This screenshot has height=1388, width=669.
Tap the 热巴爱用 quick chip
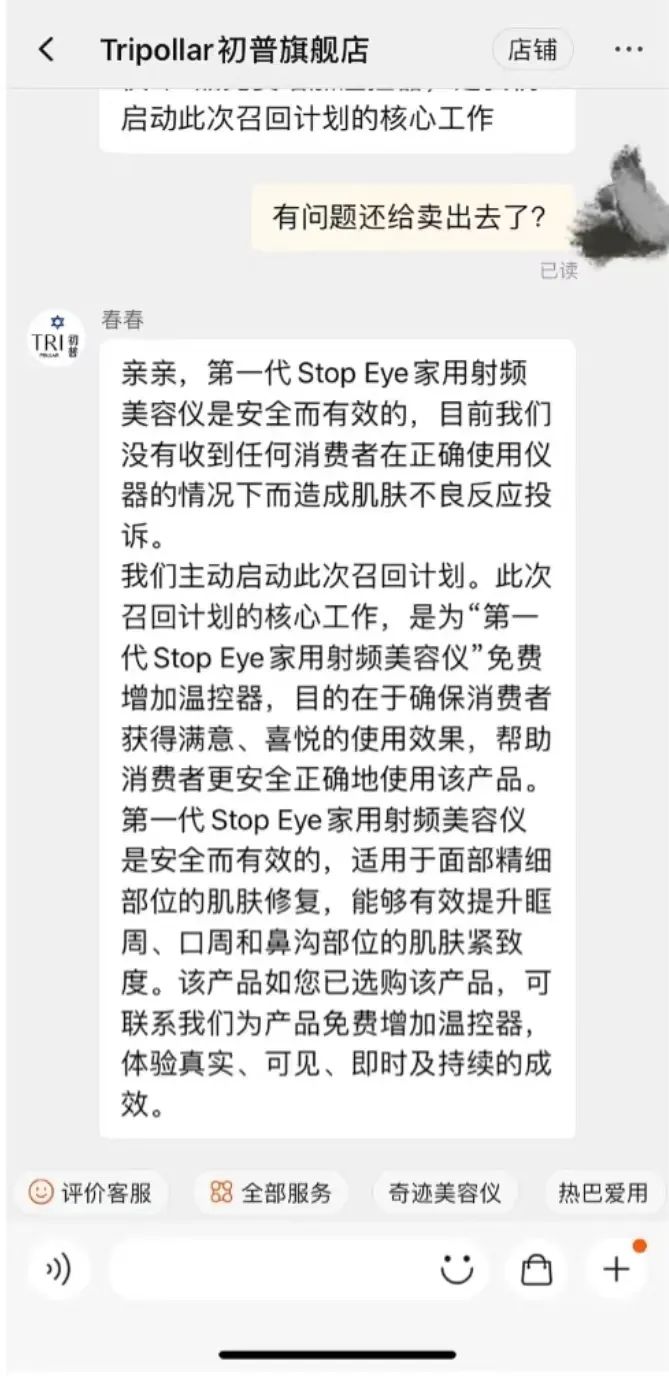coord(602,1192)
